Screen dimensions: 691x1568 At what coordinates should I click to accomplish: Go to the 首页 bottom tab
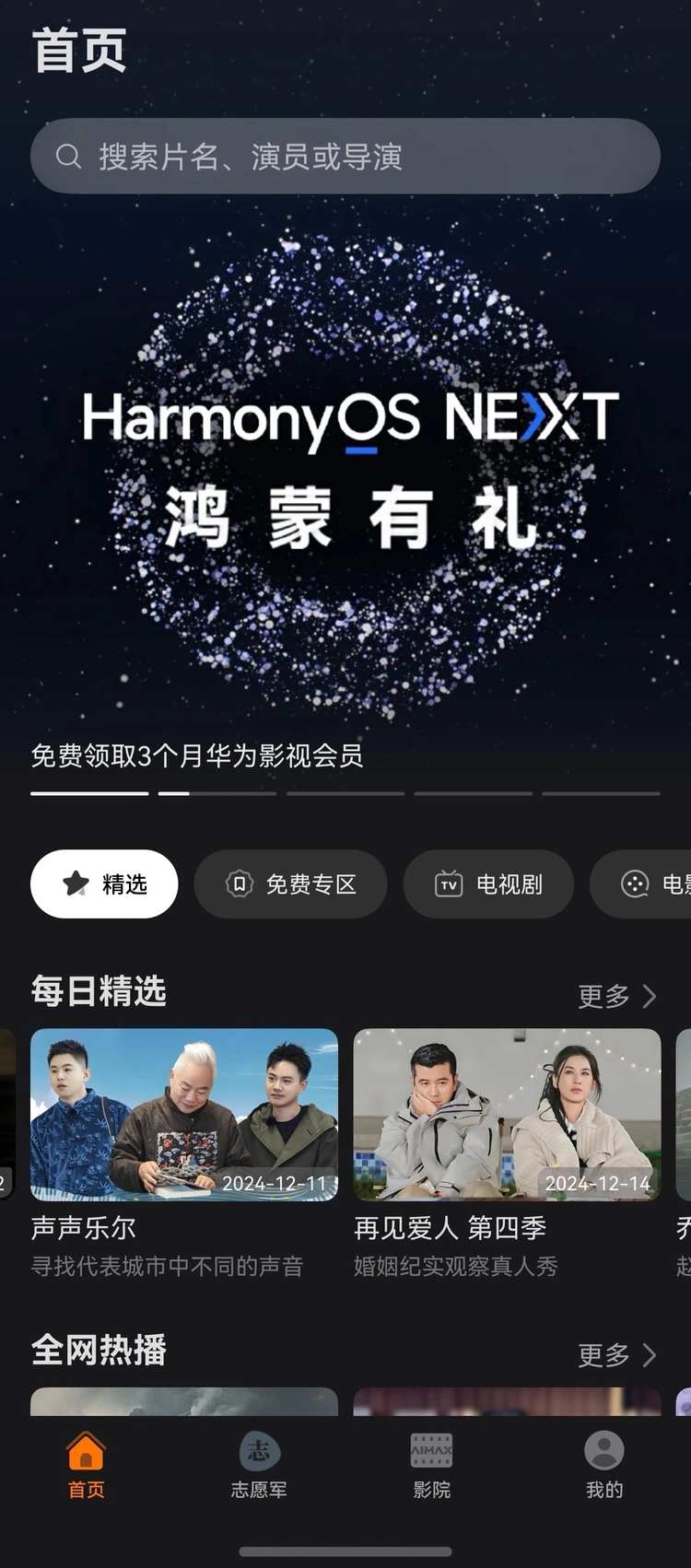tap(87, 1465)
